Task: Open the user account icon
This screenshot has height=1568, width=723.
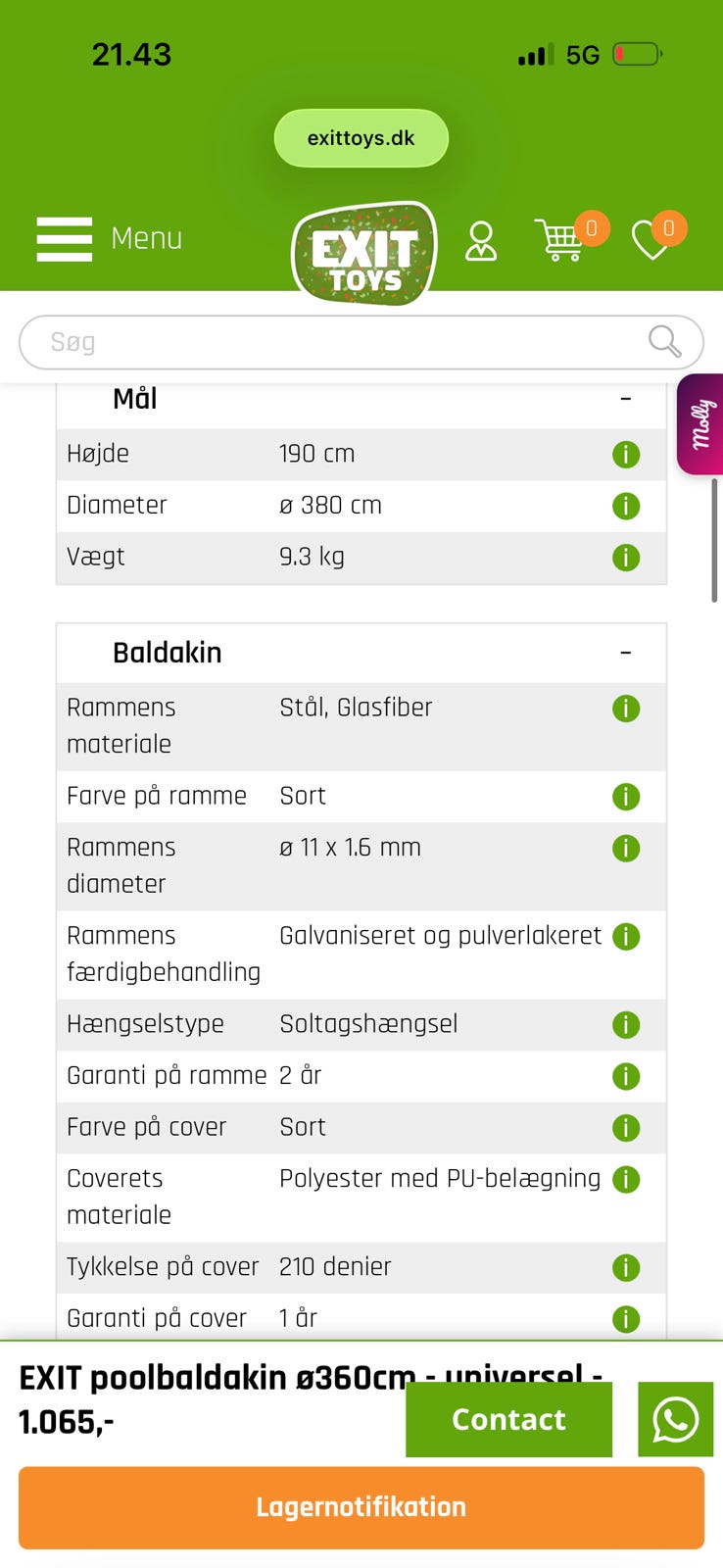Action: pyautogui.click(x=480, y=240)
